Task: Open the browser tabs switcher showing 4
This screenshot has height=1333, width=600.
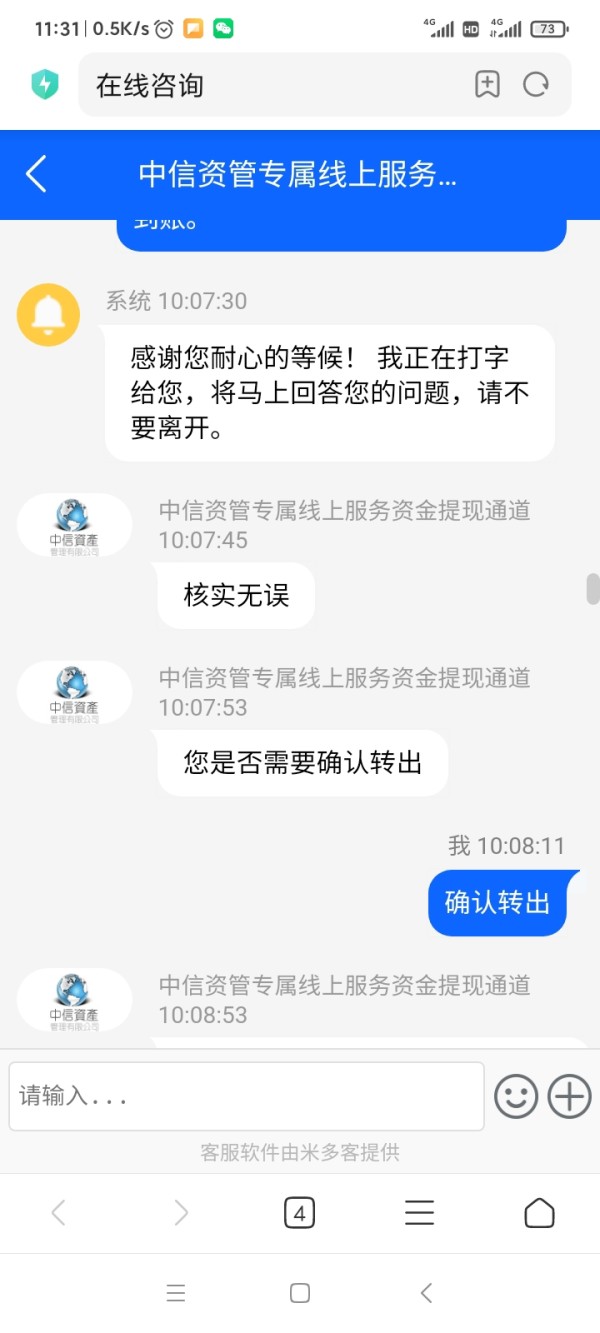Action: point(299,1213)
